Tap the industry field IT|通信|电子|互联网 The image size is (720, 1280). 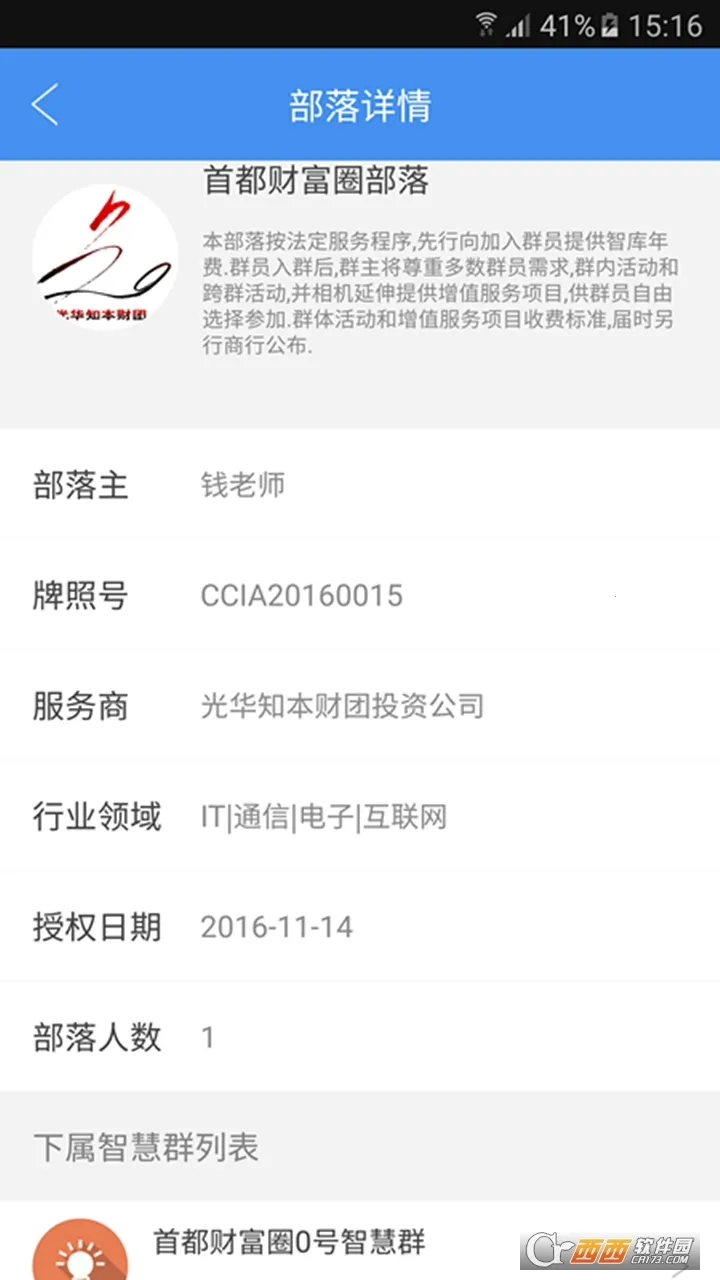[x=324, y=817]
